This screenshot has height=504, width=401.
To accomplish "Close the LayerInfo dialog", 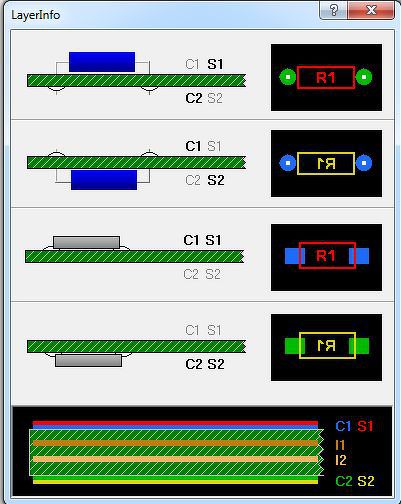I will (371, 10).
